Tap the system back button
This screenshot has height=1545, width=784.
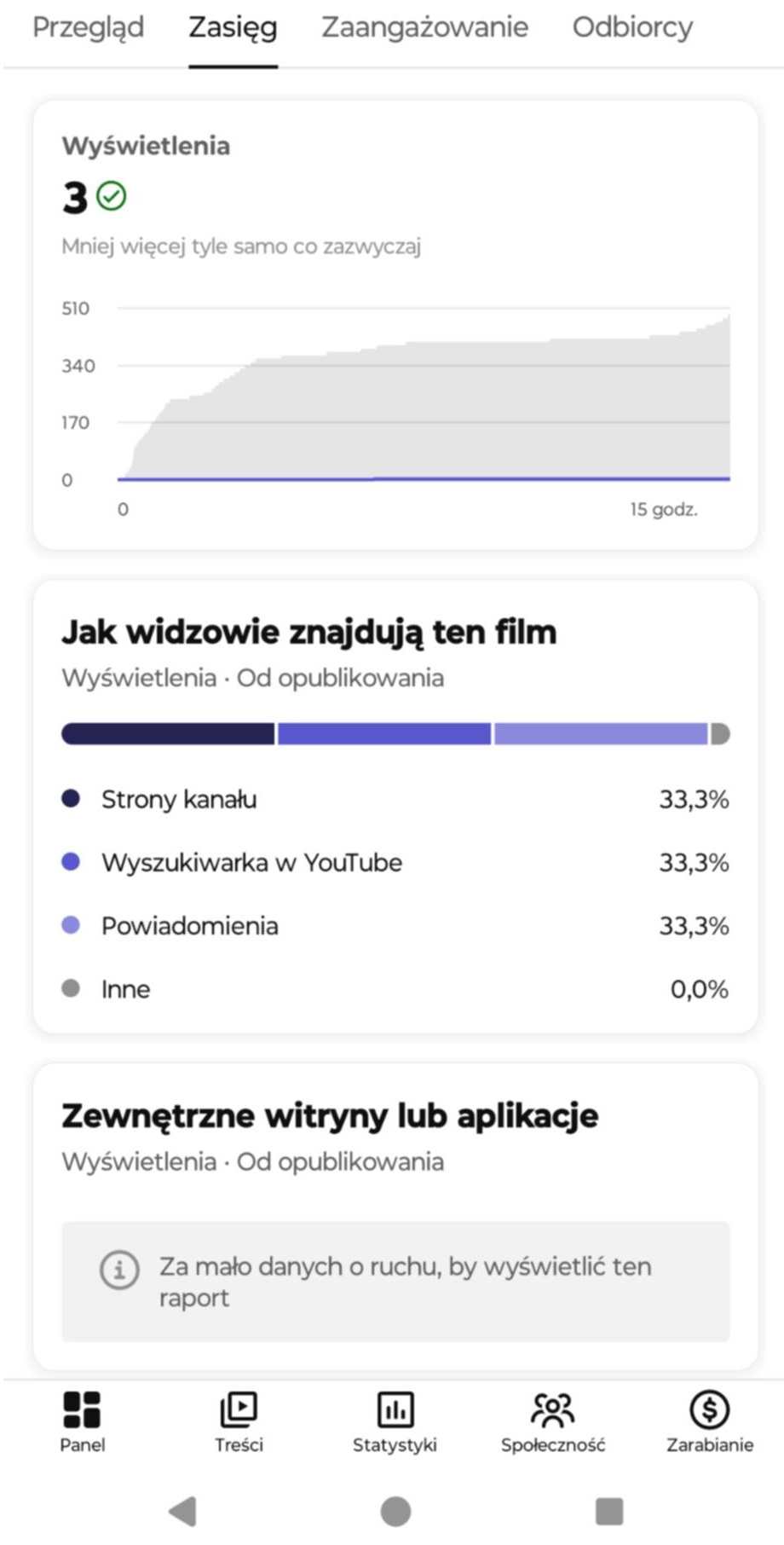[183, 1511]
